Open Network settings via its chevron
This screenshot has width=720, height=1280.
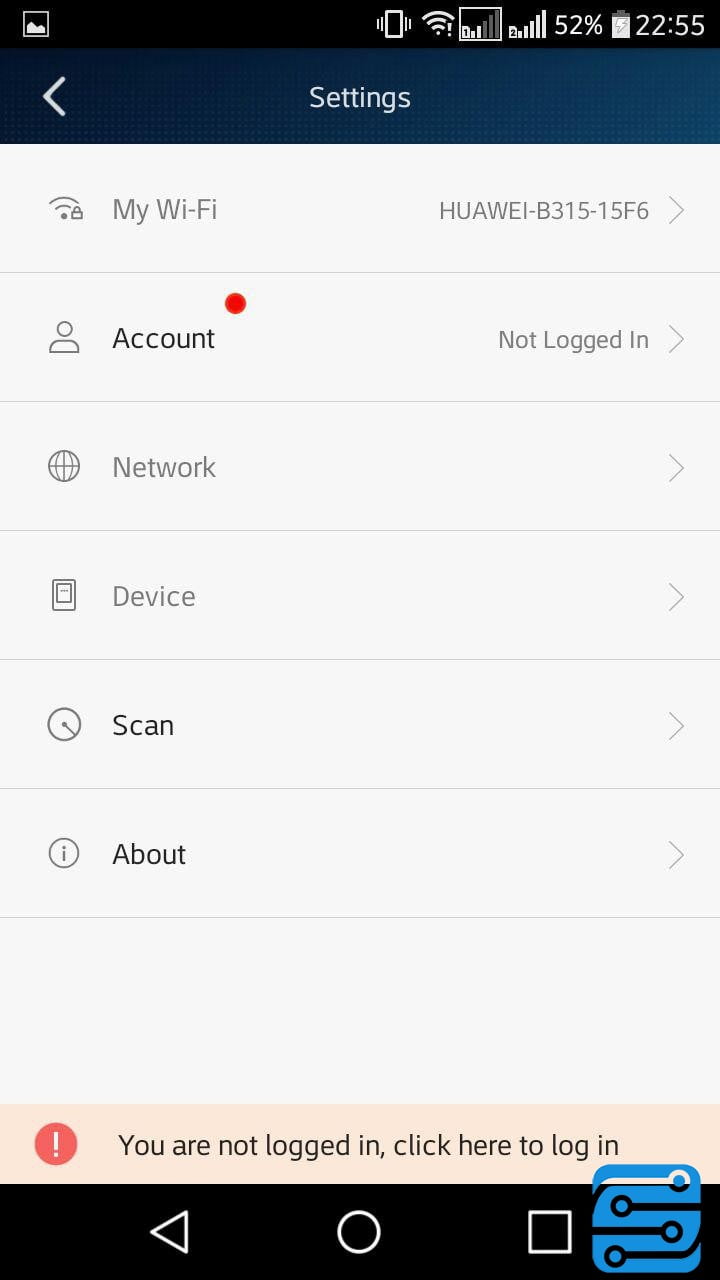(676, 467)
